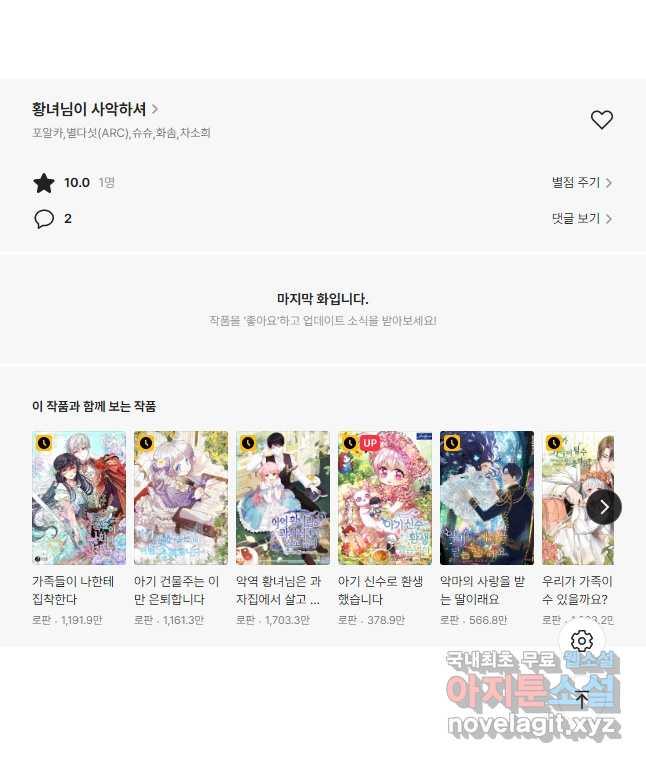Show next recommended titles with arrow
Viewport: 646px width, 763px height.
603,507
